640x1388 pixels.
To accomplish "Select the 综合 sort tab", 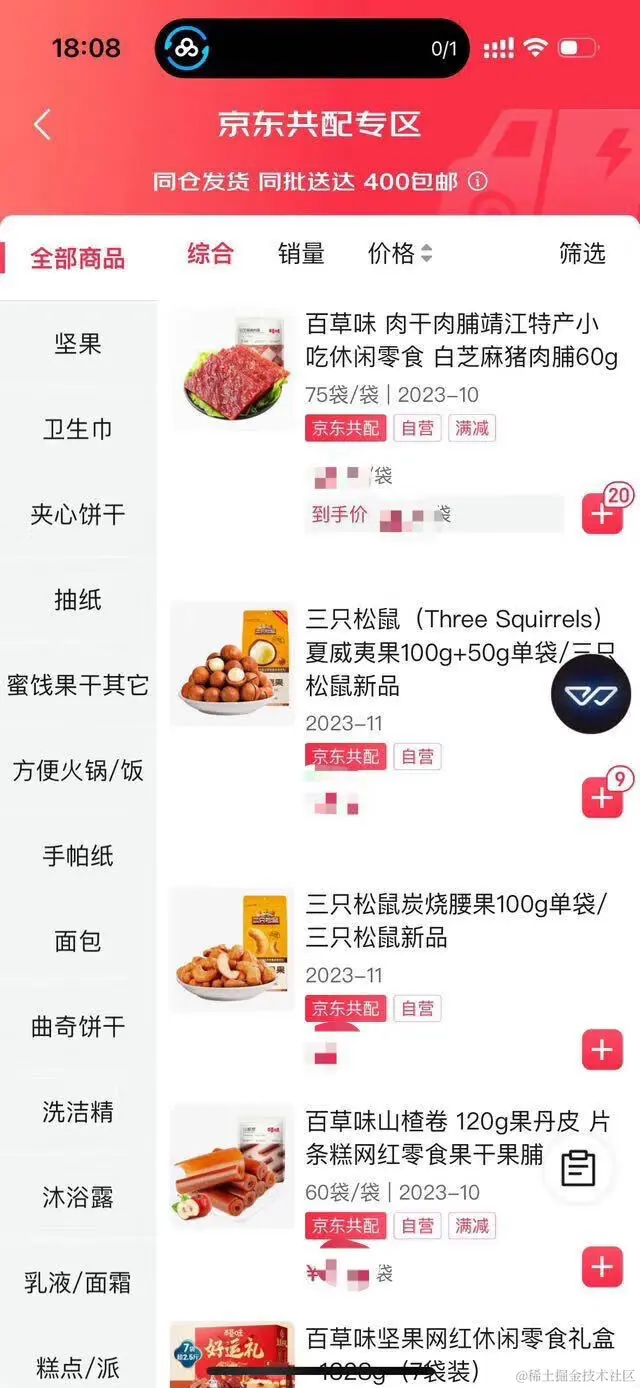I will pos(210,254).
